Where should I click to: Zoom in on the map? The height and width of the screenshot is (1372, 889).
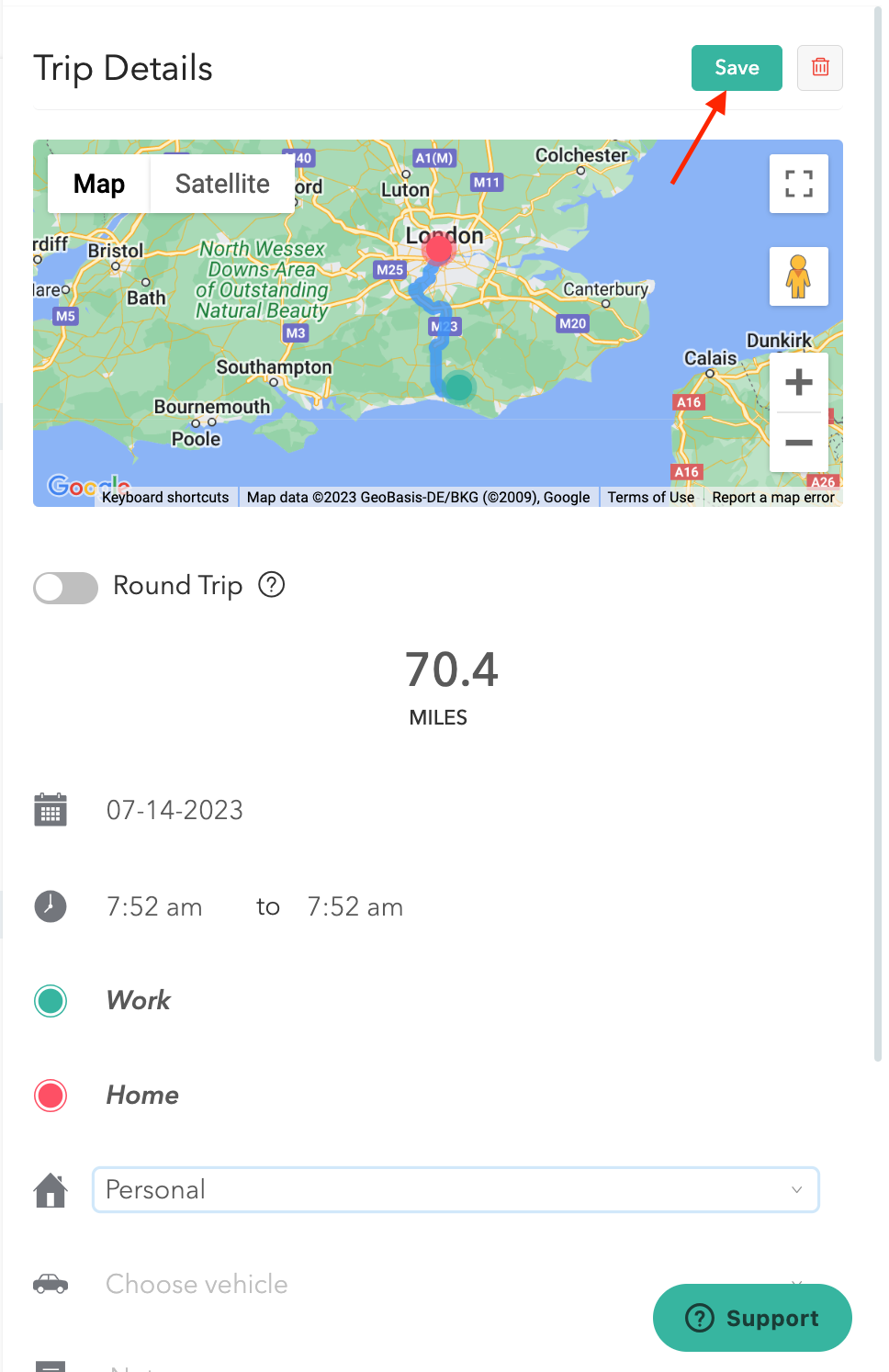coord(798,382)
